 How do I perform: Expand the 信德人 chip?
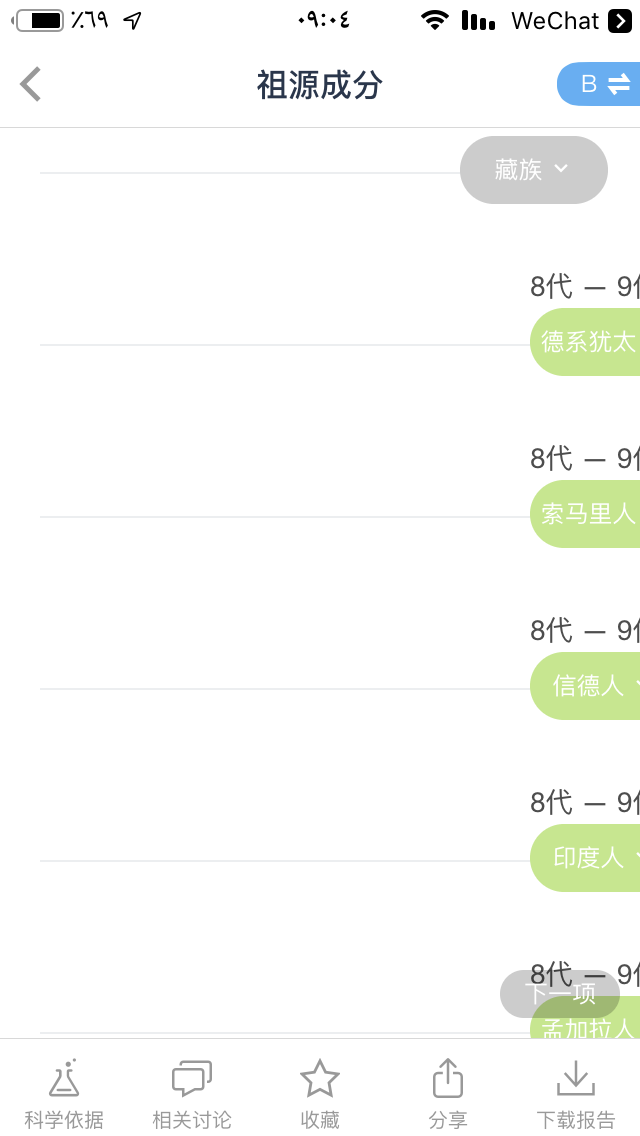(585, 685)
